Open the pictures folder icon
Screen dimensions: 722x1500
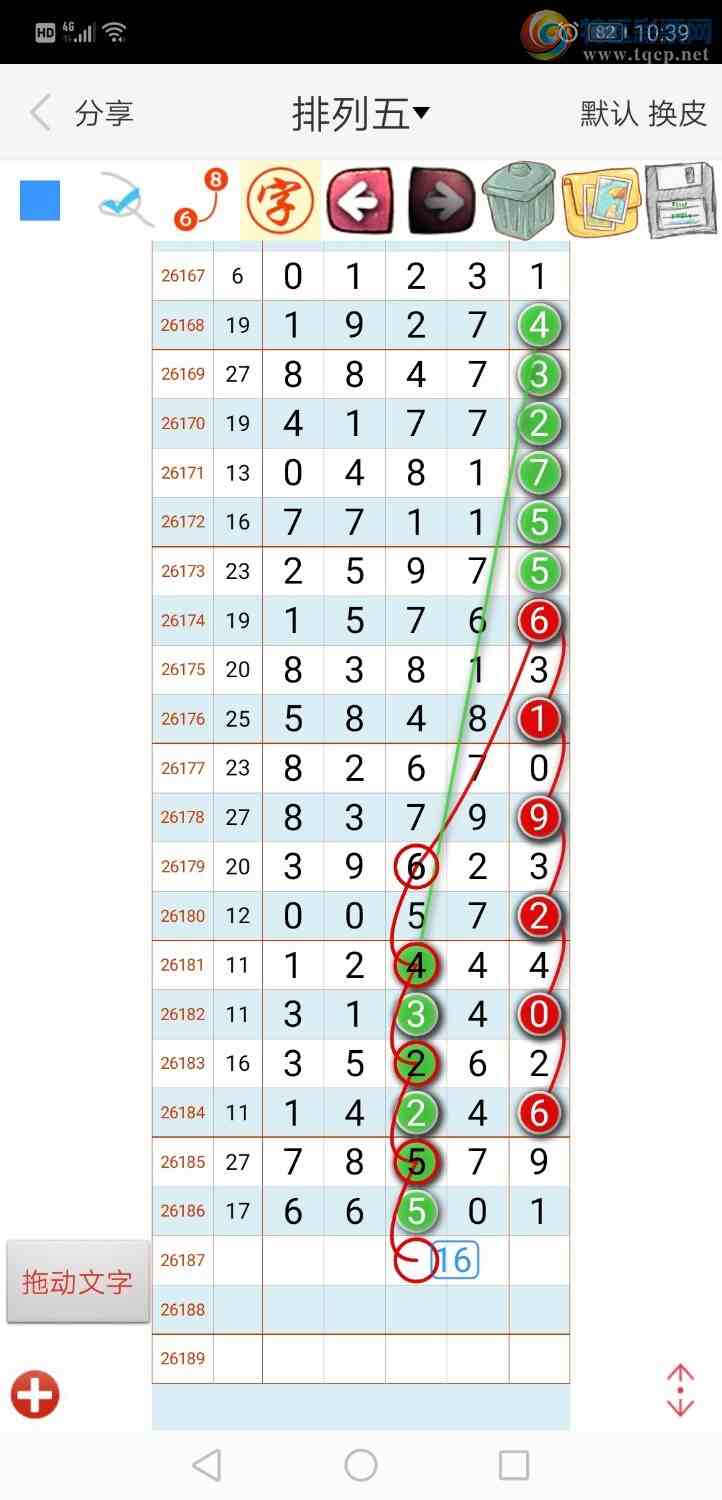600,202
